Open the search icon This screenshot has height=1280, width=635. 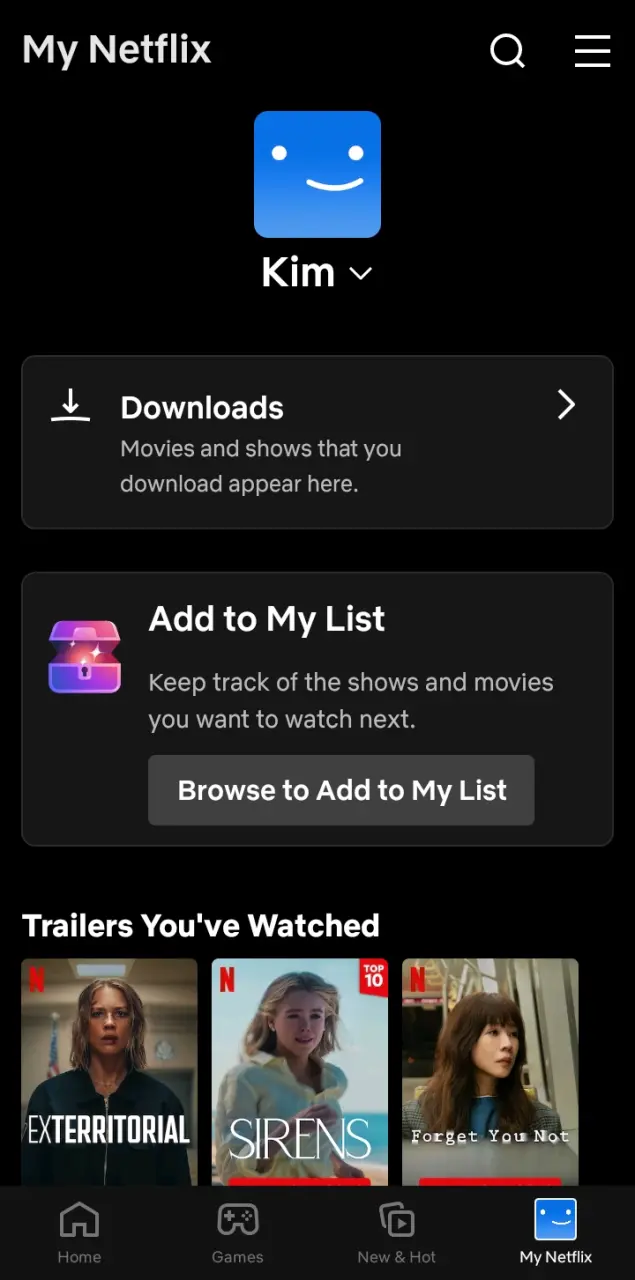507,50
